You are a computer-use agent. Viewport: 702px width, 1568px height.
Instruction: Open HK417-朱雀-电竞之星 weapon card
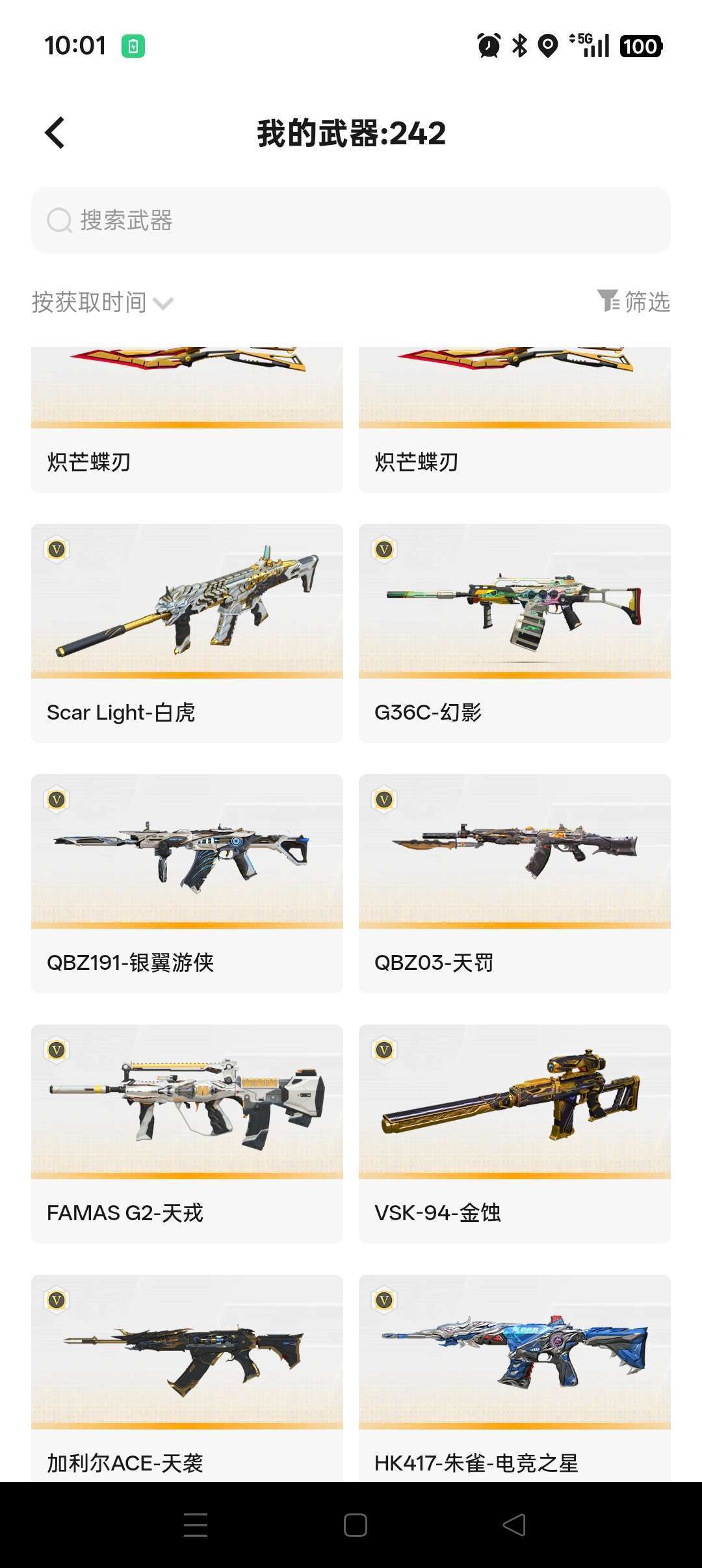tap(515, 1378)
